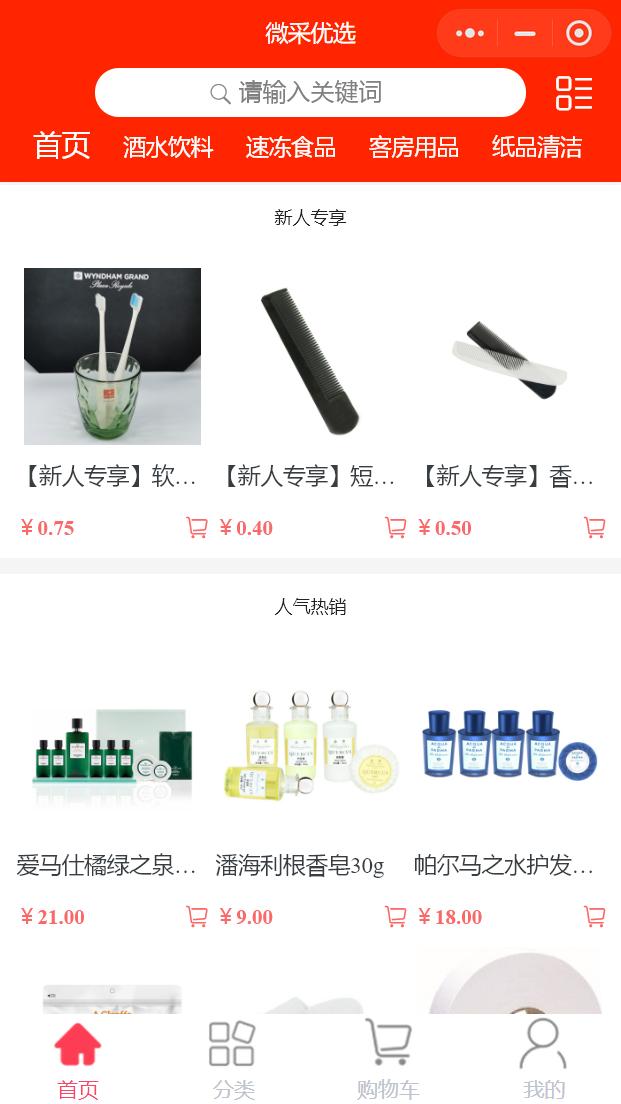Open the 购物车 bottom tab
The height and width of the screenshot is (1104, 621).
coord(388,1059)
